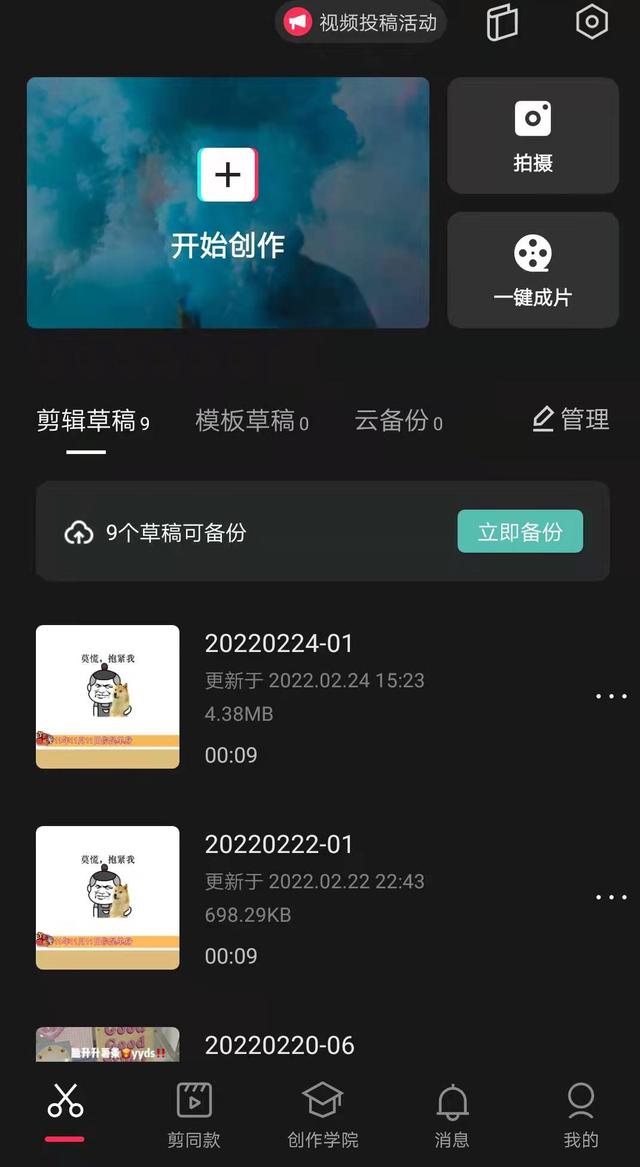Open the tutorial book icon
Viewport: 640px width, 1167px height.
coord(502,22)
